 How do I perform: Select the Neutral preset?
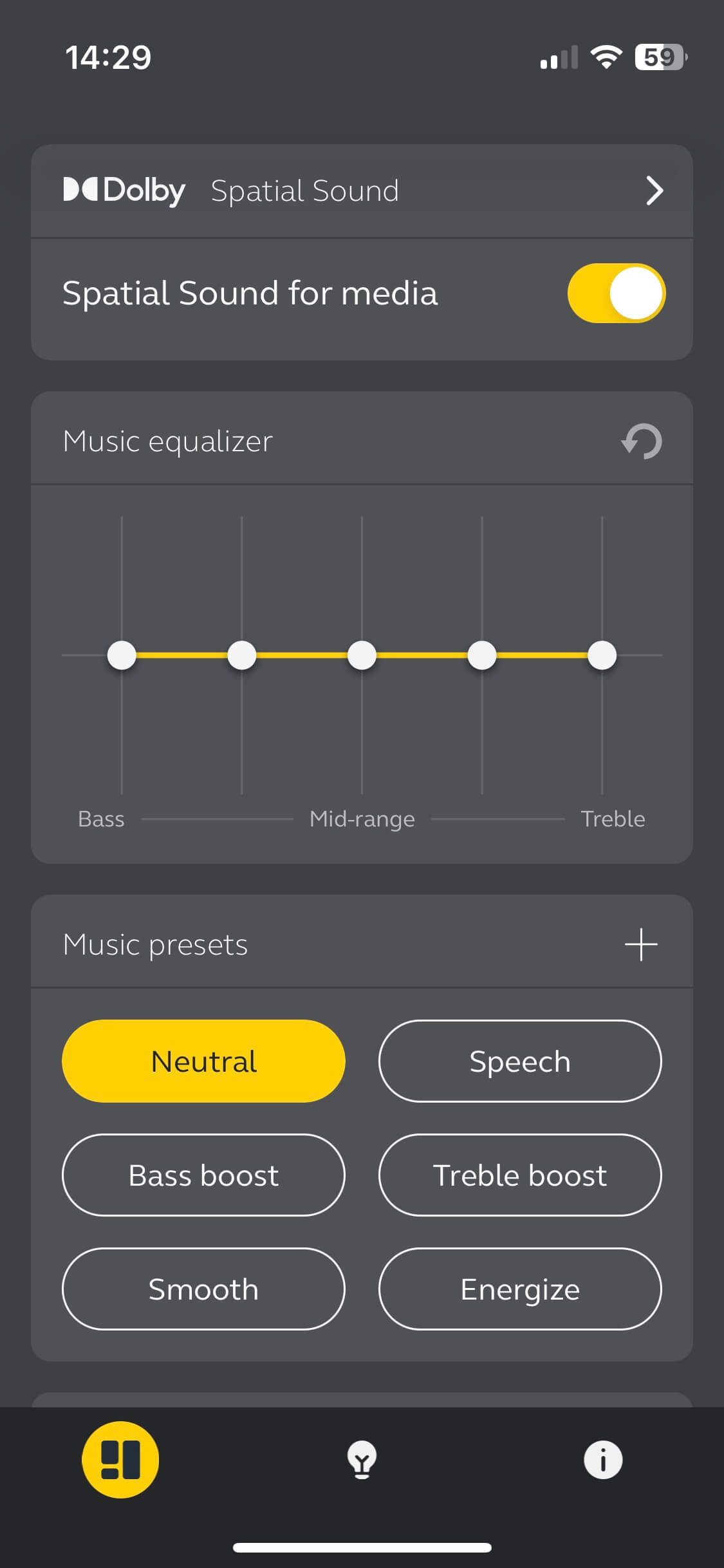coord(203,1061)
